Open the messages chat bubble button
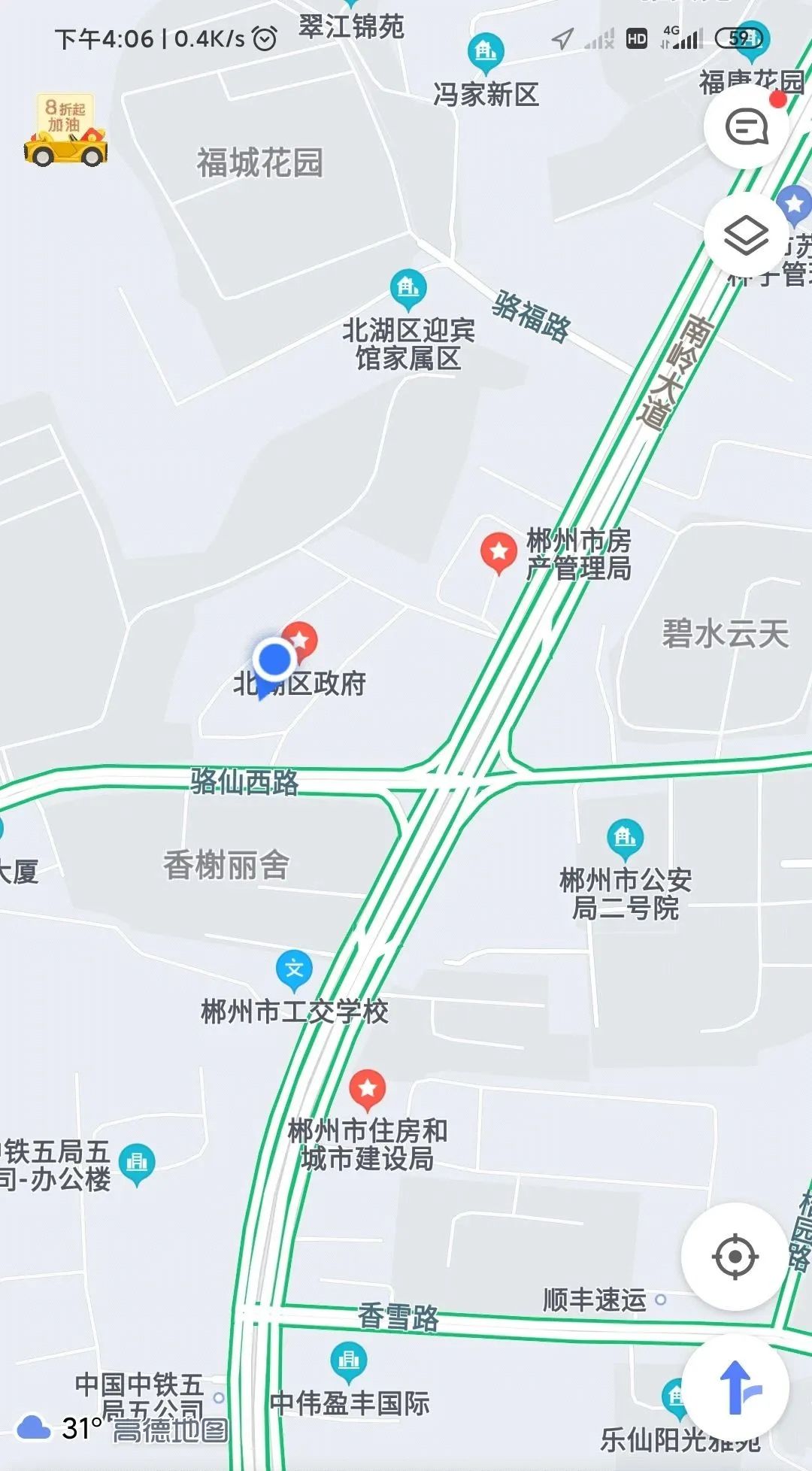 [x=745, y=126]
